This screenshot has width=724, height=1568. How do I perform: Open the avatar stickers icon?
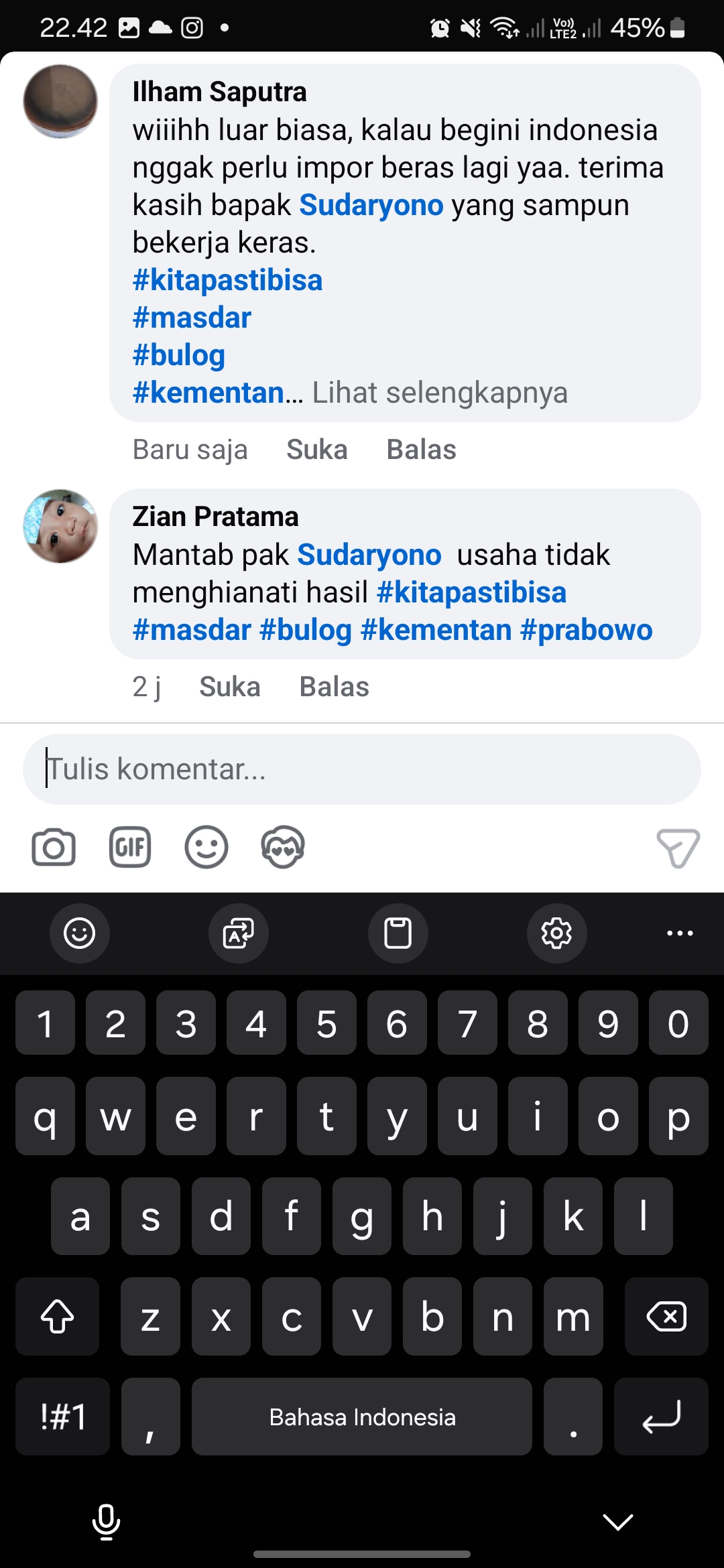click(283, 848)
